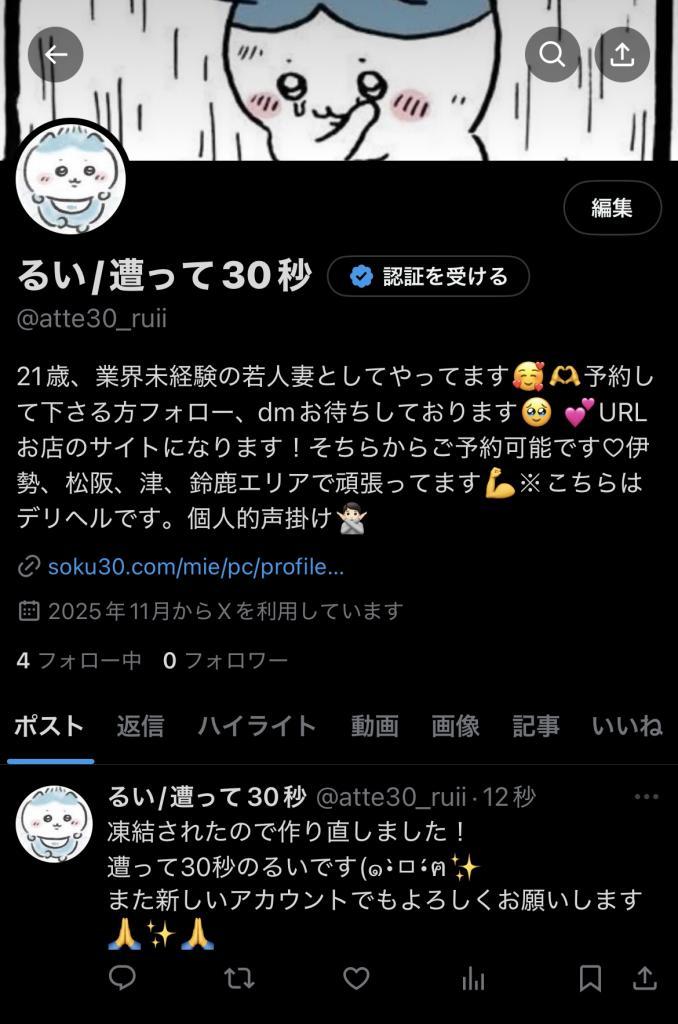
Task: Switch to the いいね tab
Action: click(627, 726)
